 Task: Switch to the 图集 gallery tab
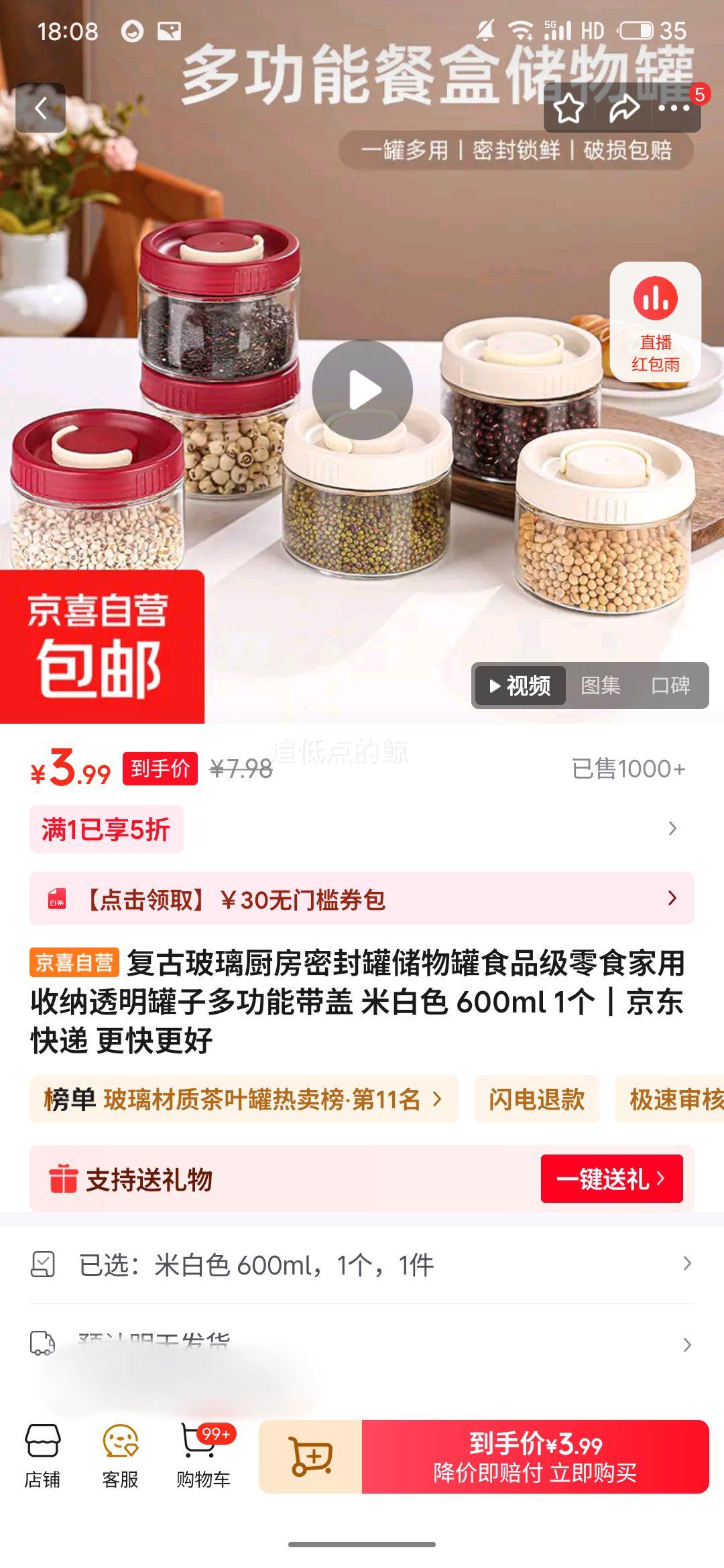601,685
